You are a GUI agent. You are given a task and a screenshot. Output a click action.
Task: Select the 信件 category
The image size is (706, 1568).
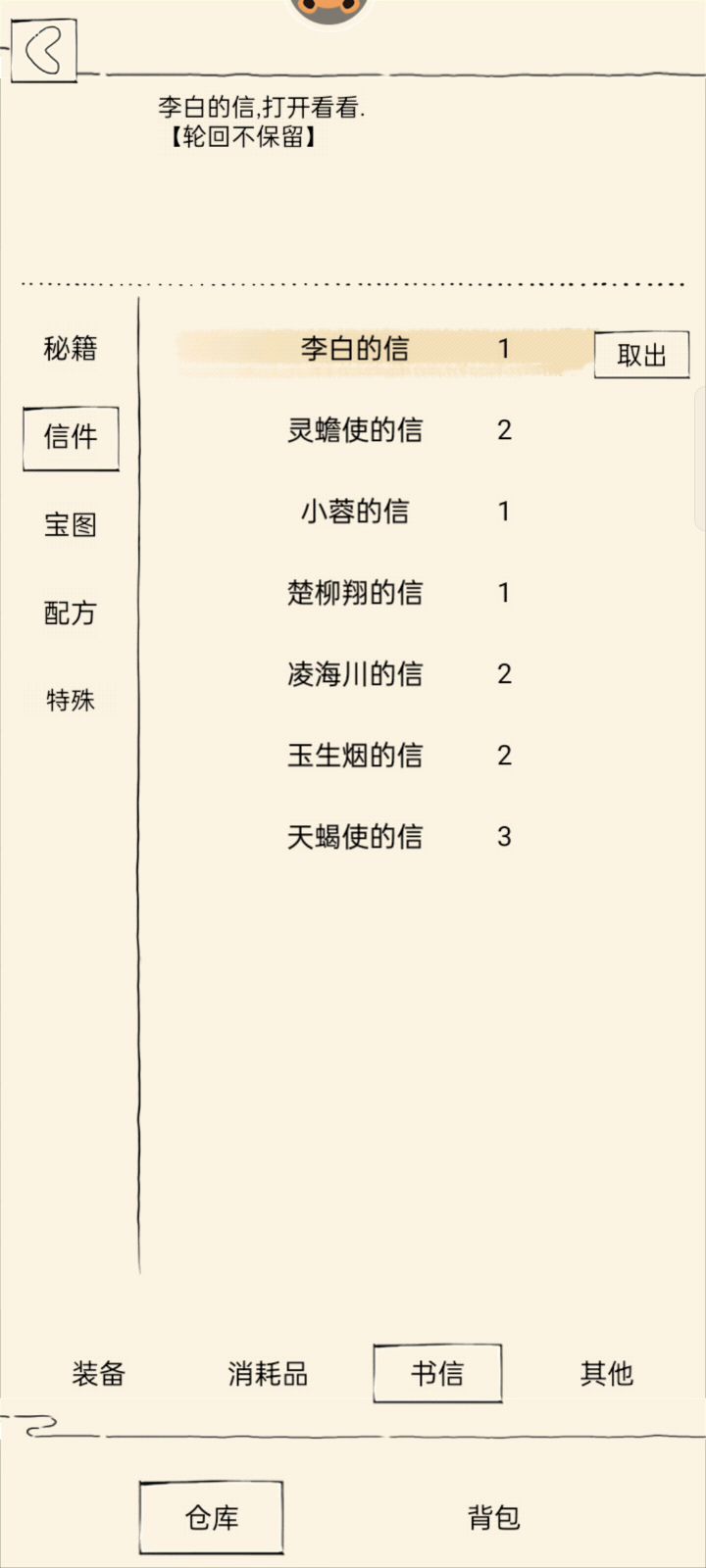71,437
